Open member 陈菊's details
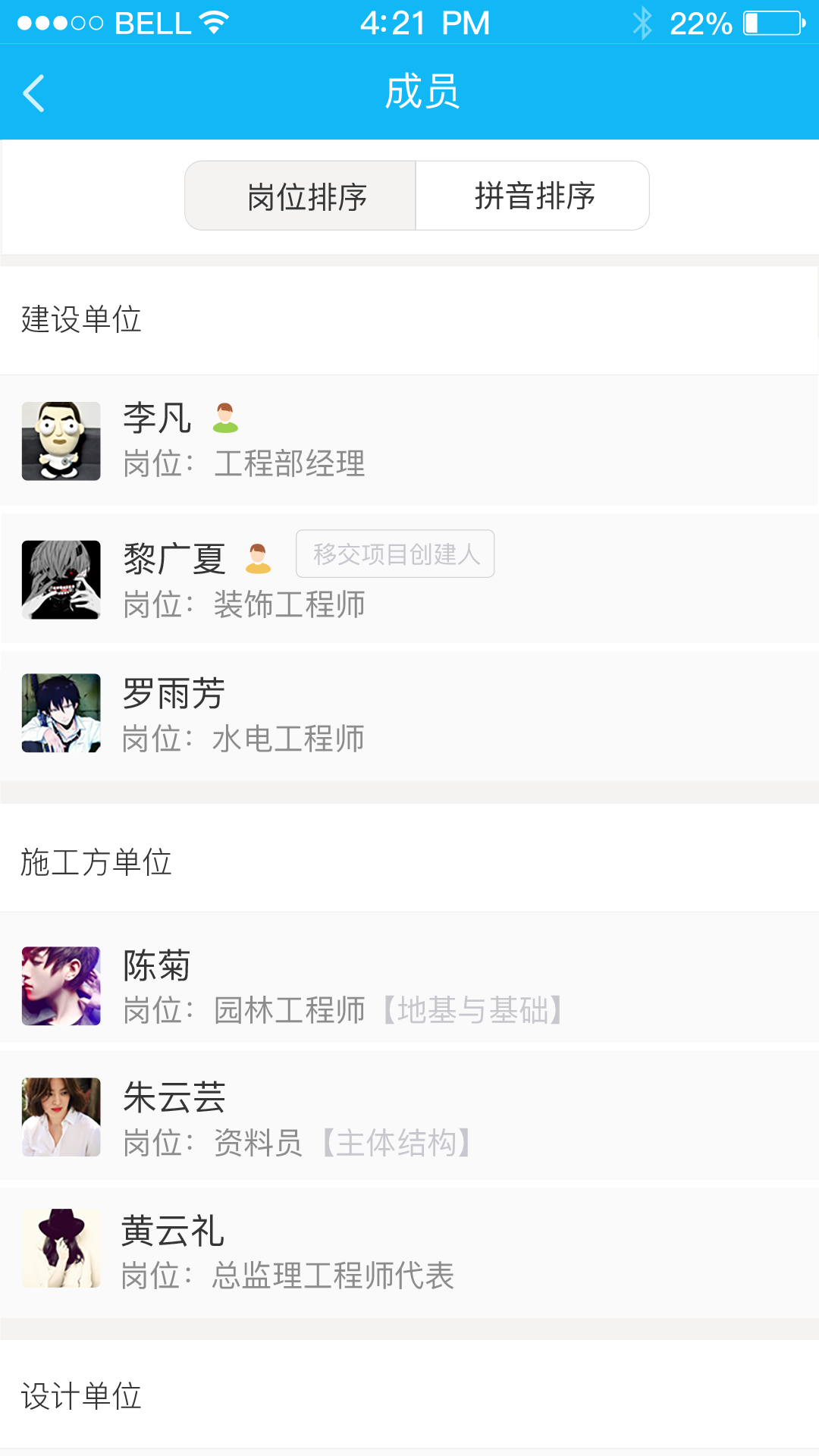Viewport: 819px width, 1456px height. click(409, 985)
